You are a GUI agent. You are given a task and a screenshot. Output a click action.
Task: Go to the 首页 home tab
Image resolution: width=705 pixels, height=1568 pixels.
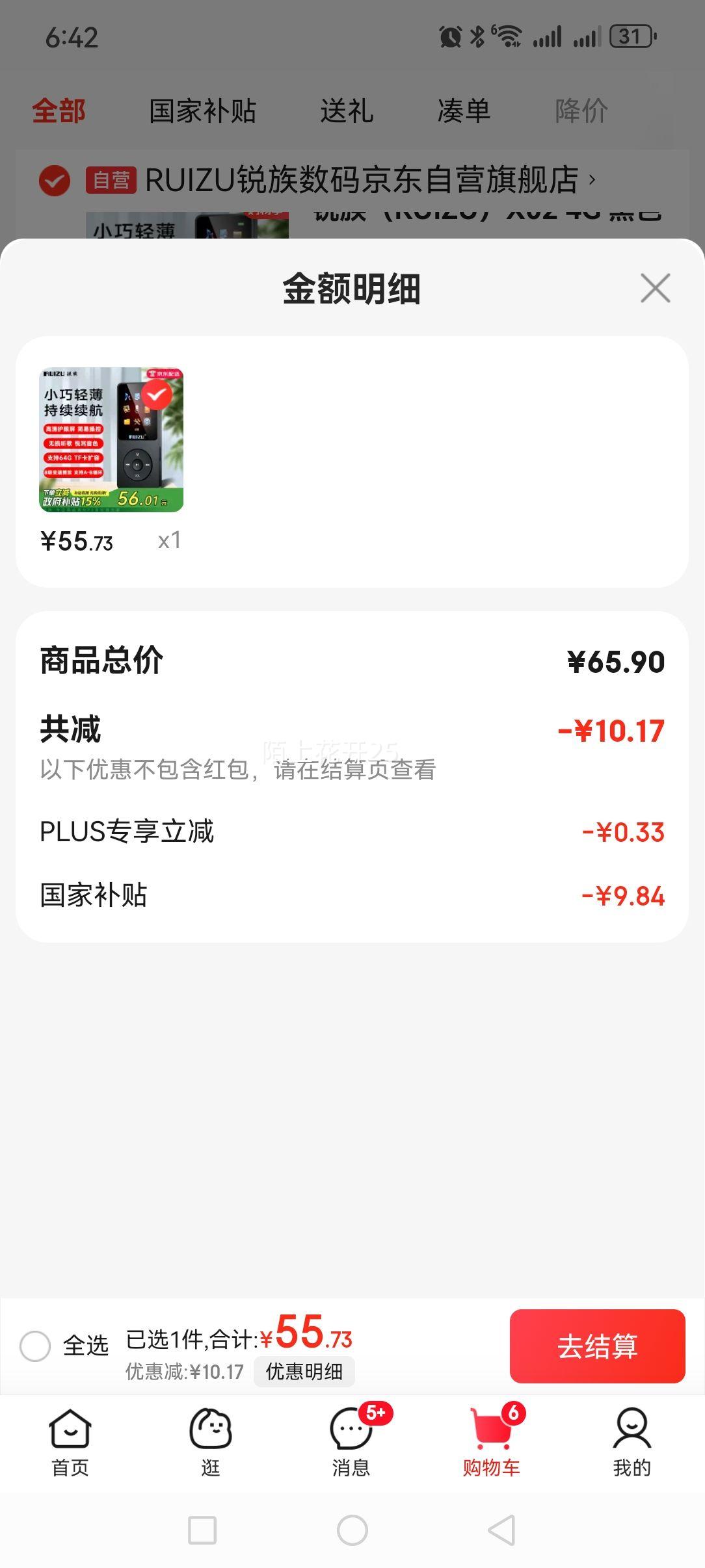[x=70, y=1443]
